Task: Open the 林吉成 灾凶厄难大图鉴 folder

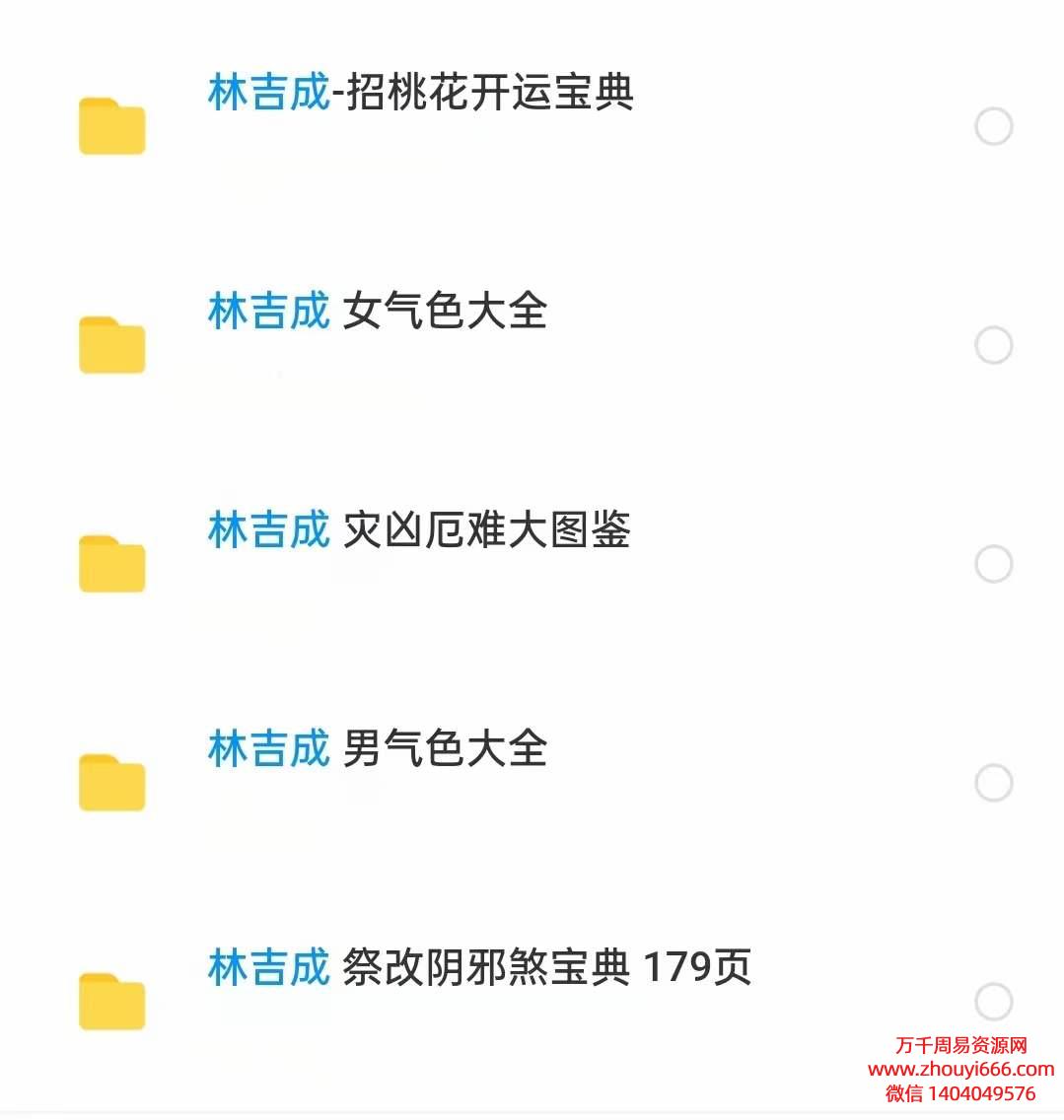Action: [419, 531]
